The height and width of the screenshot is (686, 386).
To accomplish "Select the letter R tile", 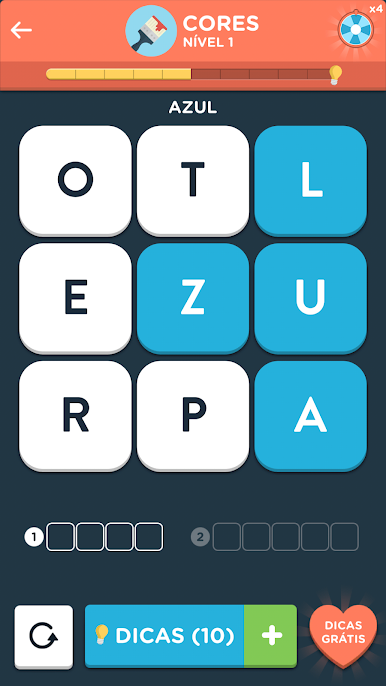I will (x=75, y=416).
